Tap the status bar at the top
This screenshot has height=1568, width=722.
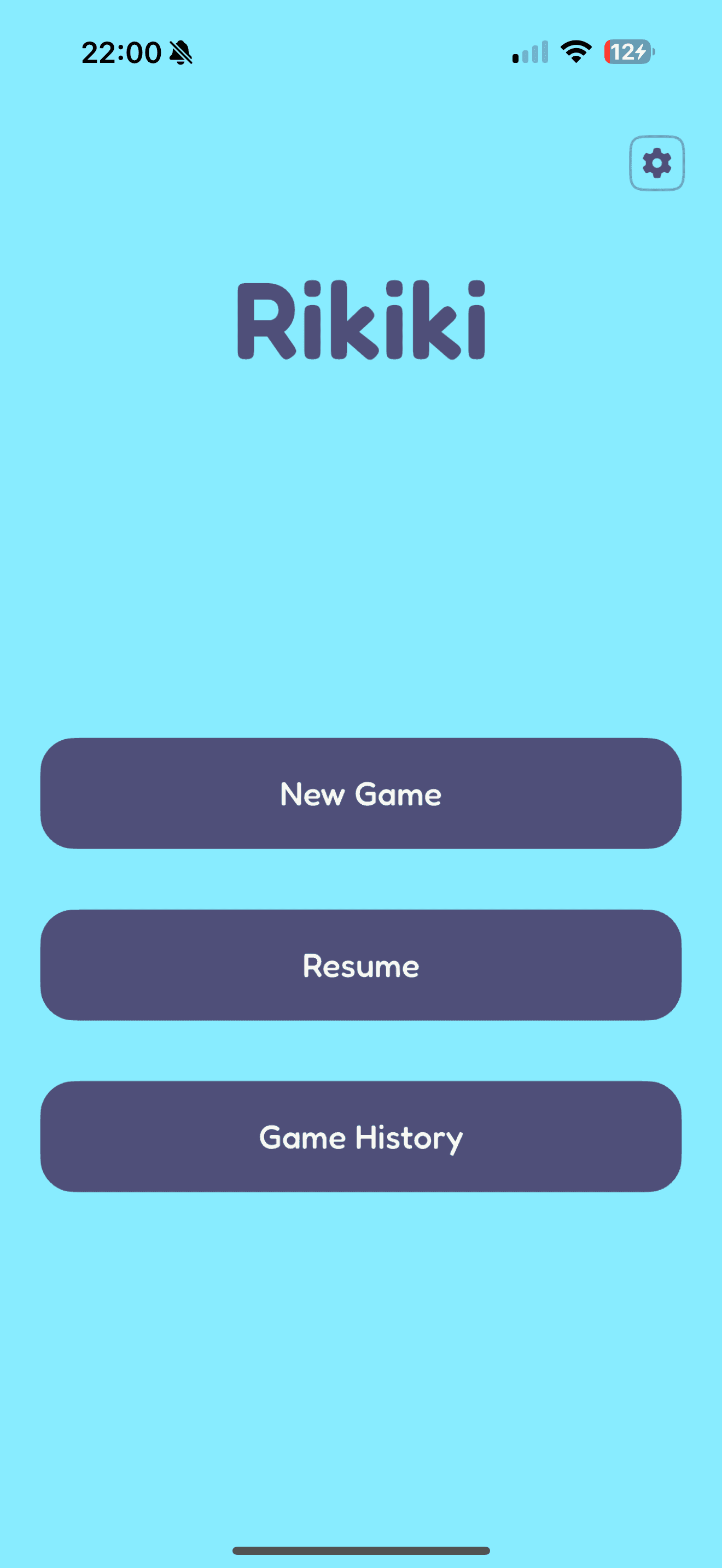(361, 53)
